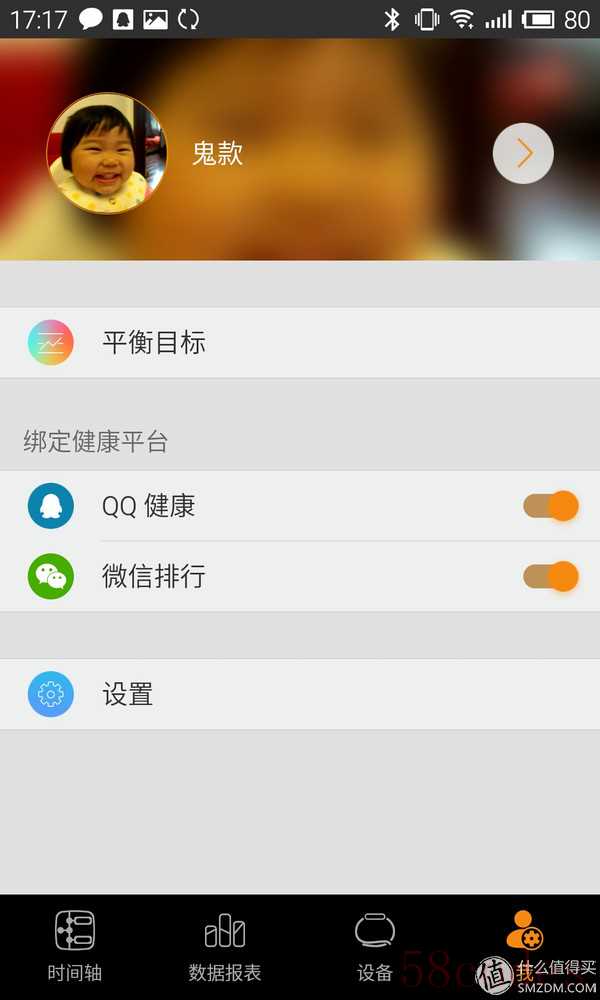Image resolution: width=600 pixels, height=1000 pixels.
Task: Open 平衡目标 row
Action: [300, 343]
